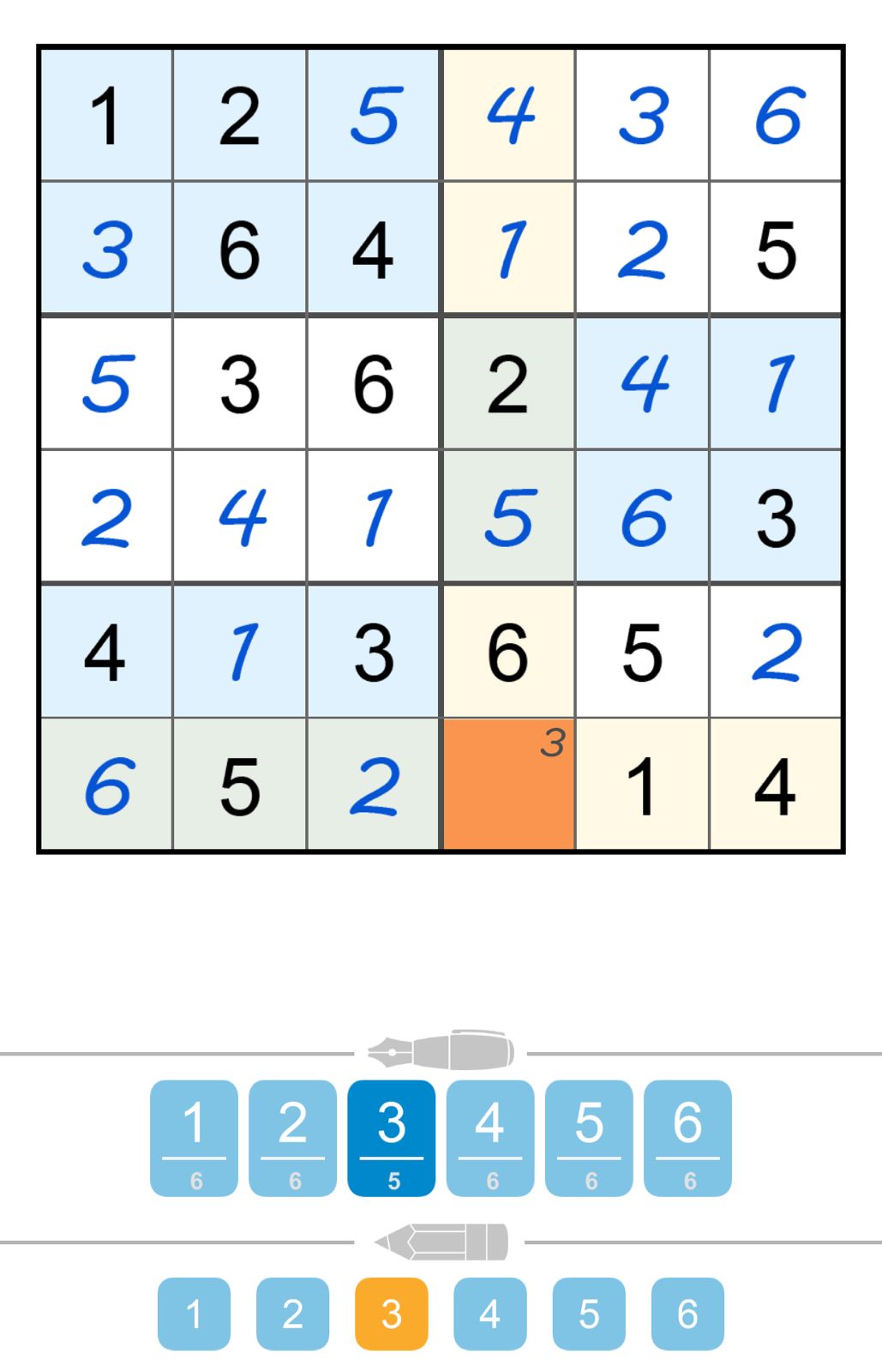This screenshot has width=882, height=1372.
Task: Enter pen digit 6
Action: pos(687,1137)
